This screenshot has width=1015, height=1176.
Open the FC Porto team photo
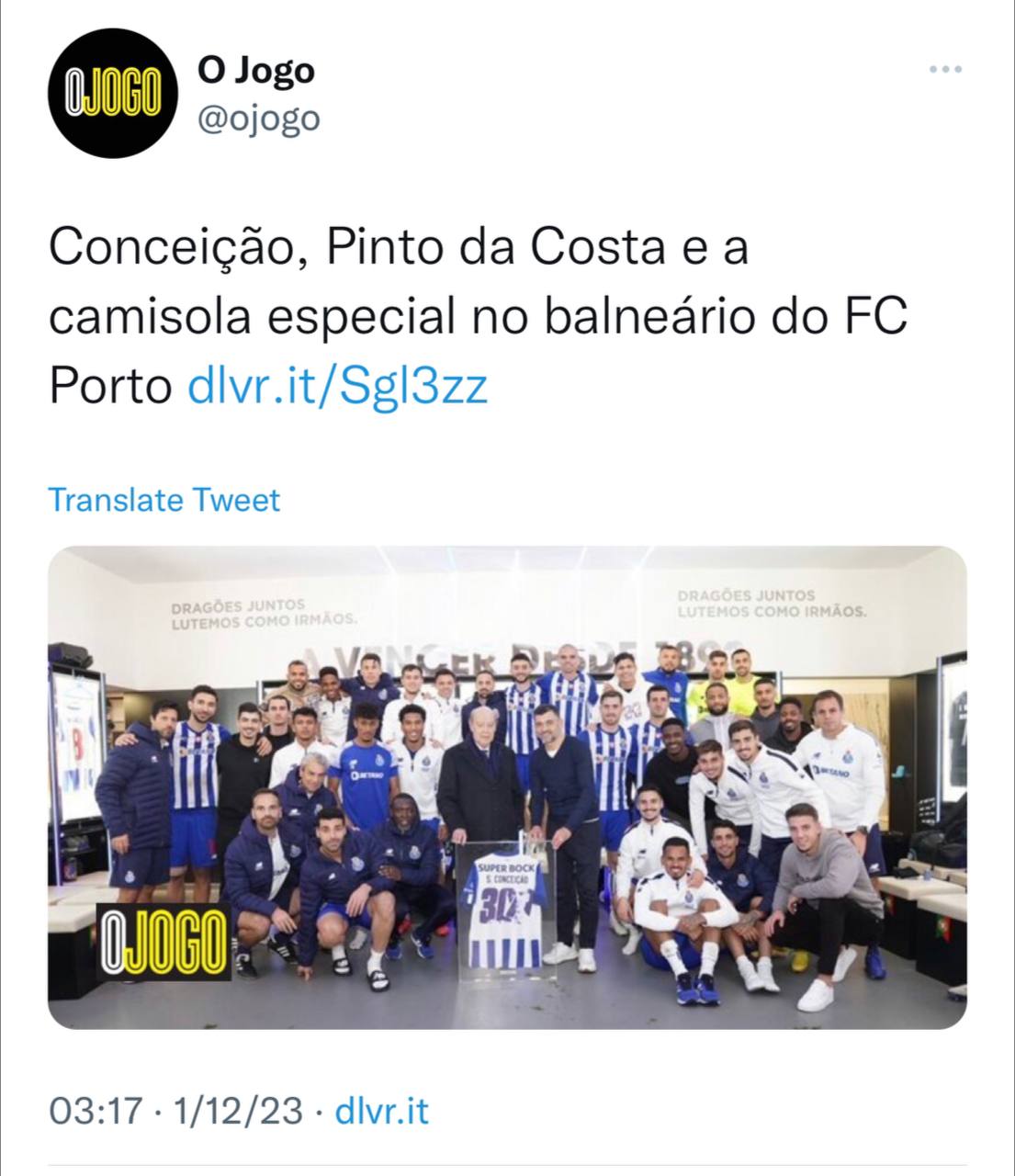(507, 786)
